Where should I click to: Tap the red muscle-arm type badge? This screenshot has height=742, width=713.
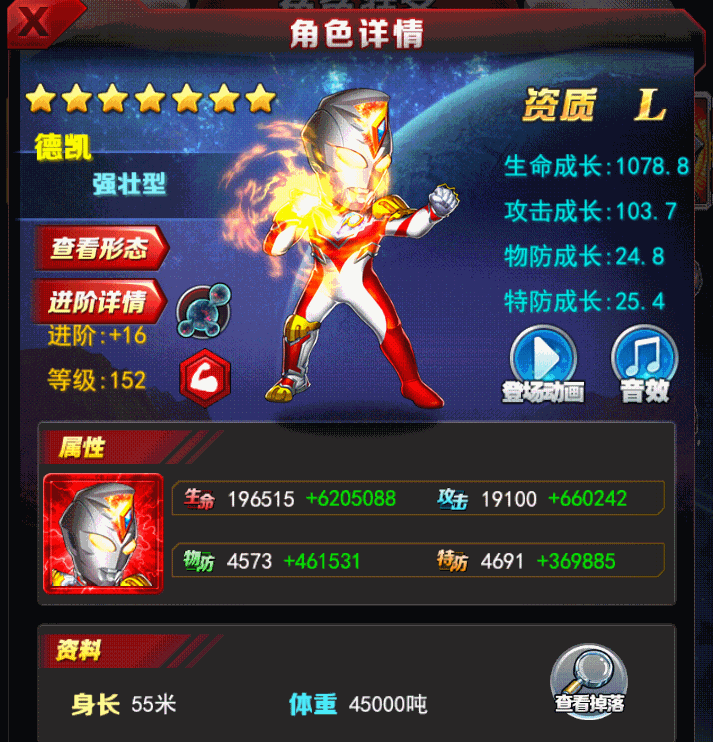click(x=204, y=378)
